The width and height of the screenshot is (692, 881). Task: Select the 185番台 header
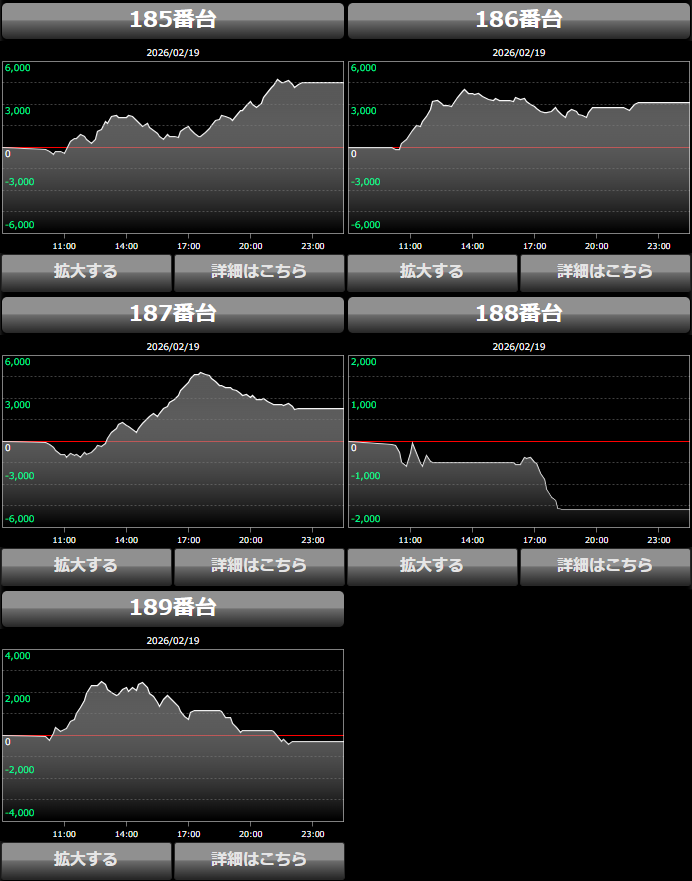173,20
